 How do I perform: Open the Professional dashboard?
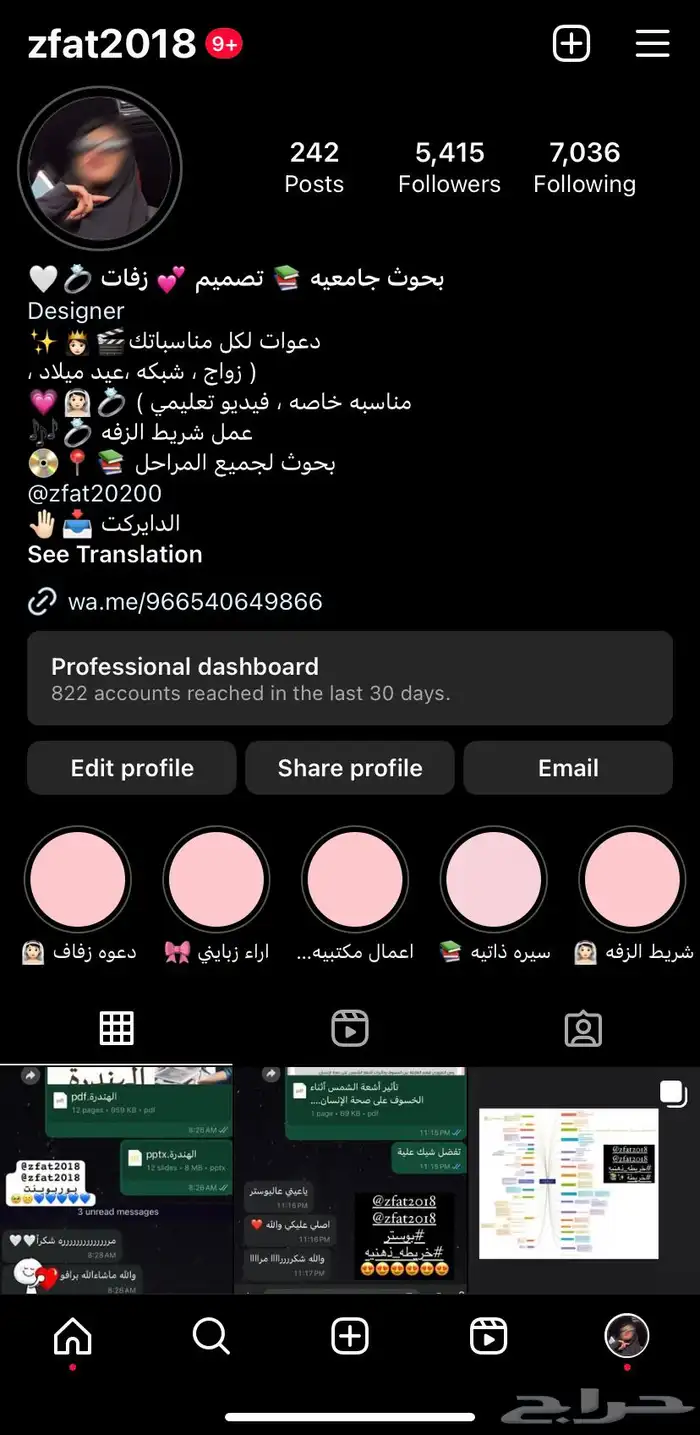(350, 678)
